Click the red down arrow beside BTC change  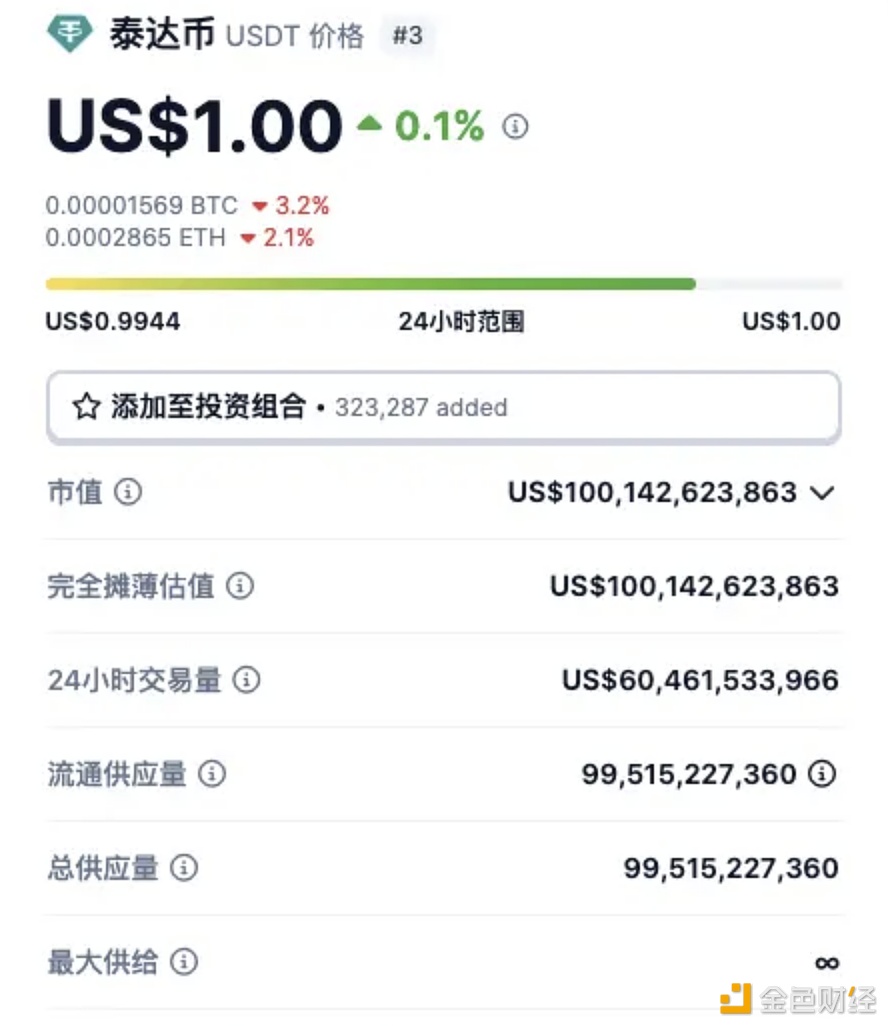coord(259,206)
